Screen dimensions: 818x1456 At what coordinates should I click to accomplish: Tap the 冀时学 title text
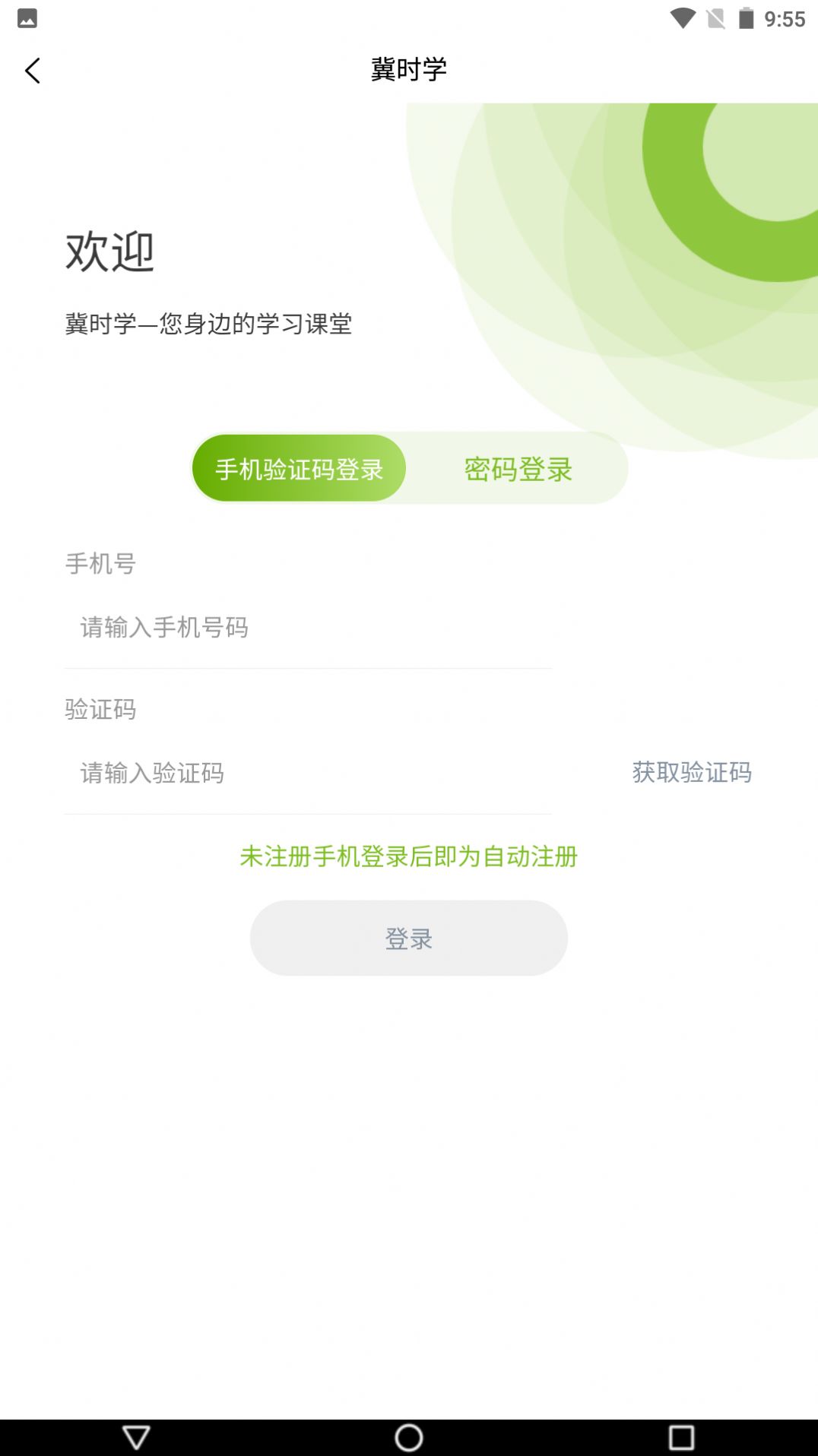pos(408,69)
